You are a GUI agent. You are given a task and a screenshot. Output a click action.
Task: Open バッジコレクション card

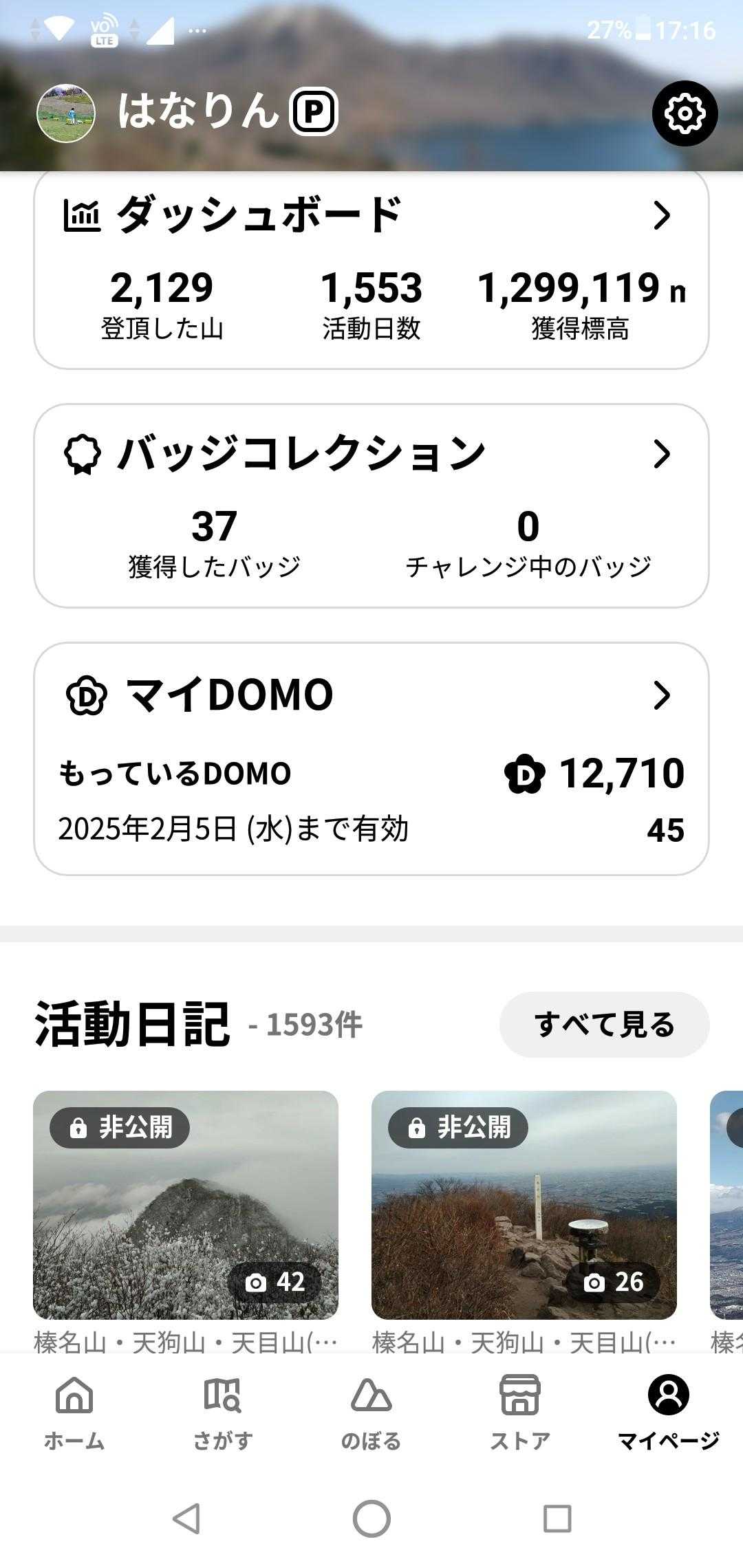pyautogui.click(x=371, y=505)
